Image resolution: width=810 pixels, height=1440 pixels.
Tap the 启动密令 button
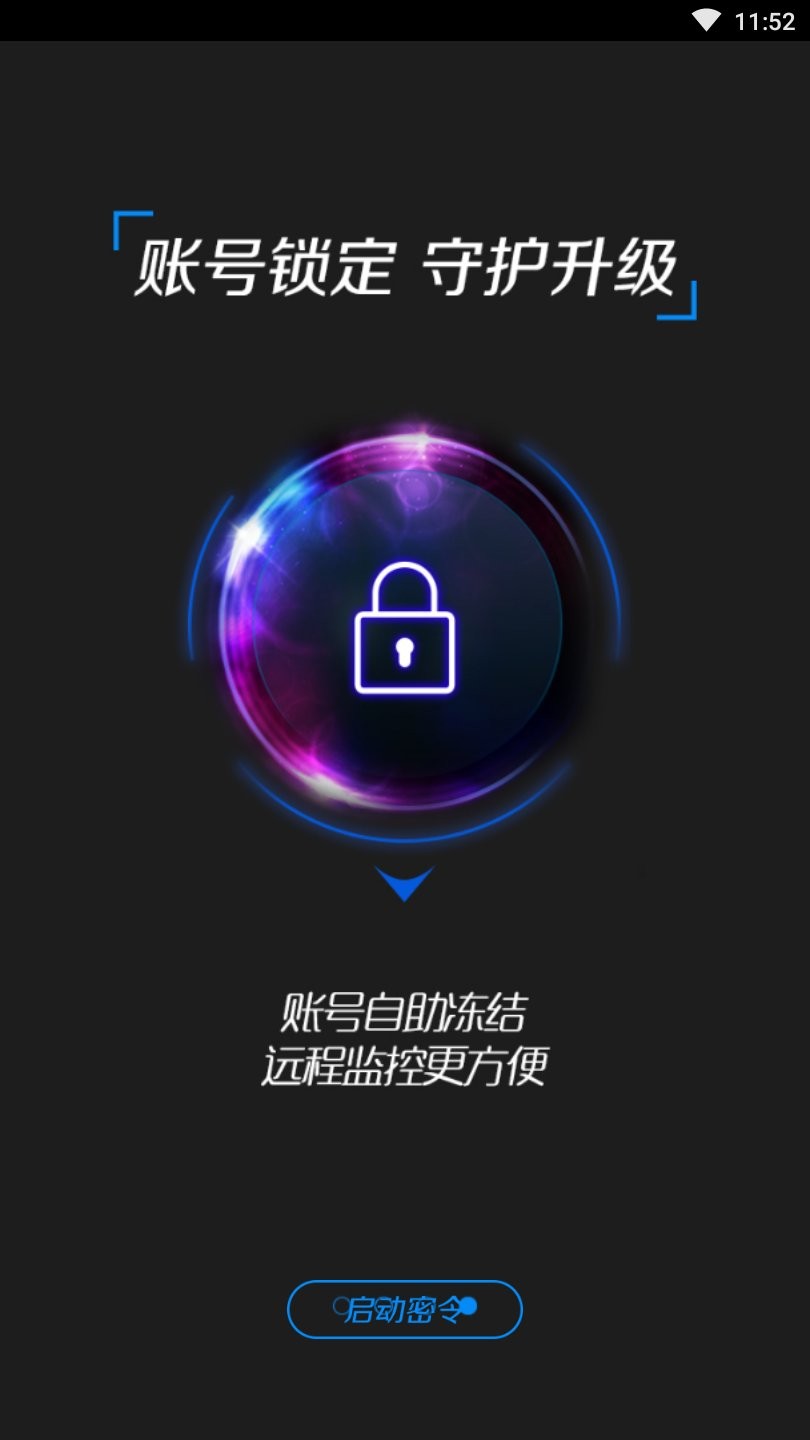[404, 1309]
